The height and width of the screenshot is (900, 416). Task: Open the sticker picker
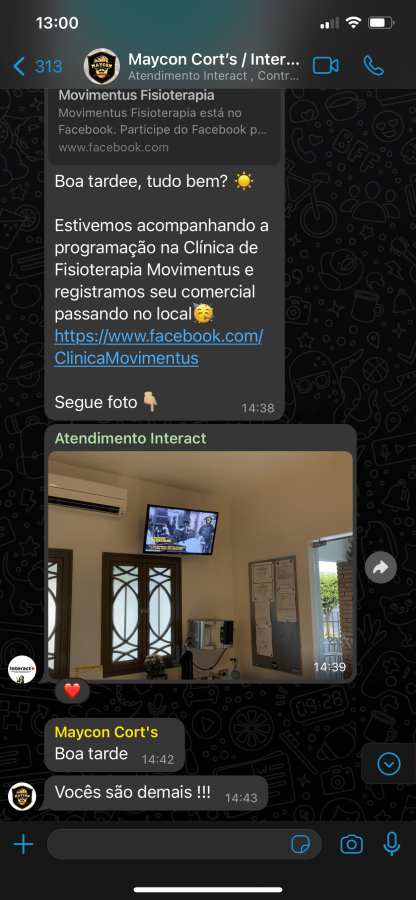tap(300, 844)
